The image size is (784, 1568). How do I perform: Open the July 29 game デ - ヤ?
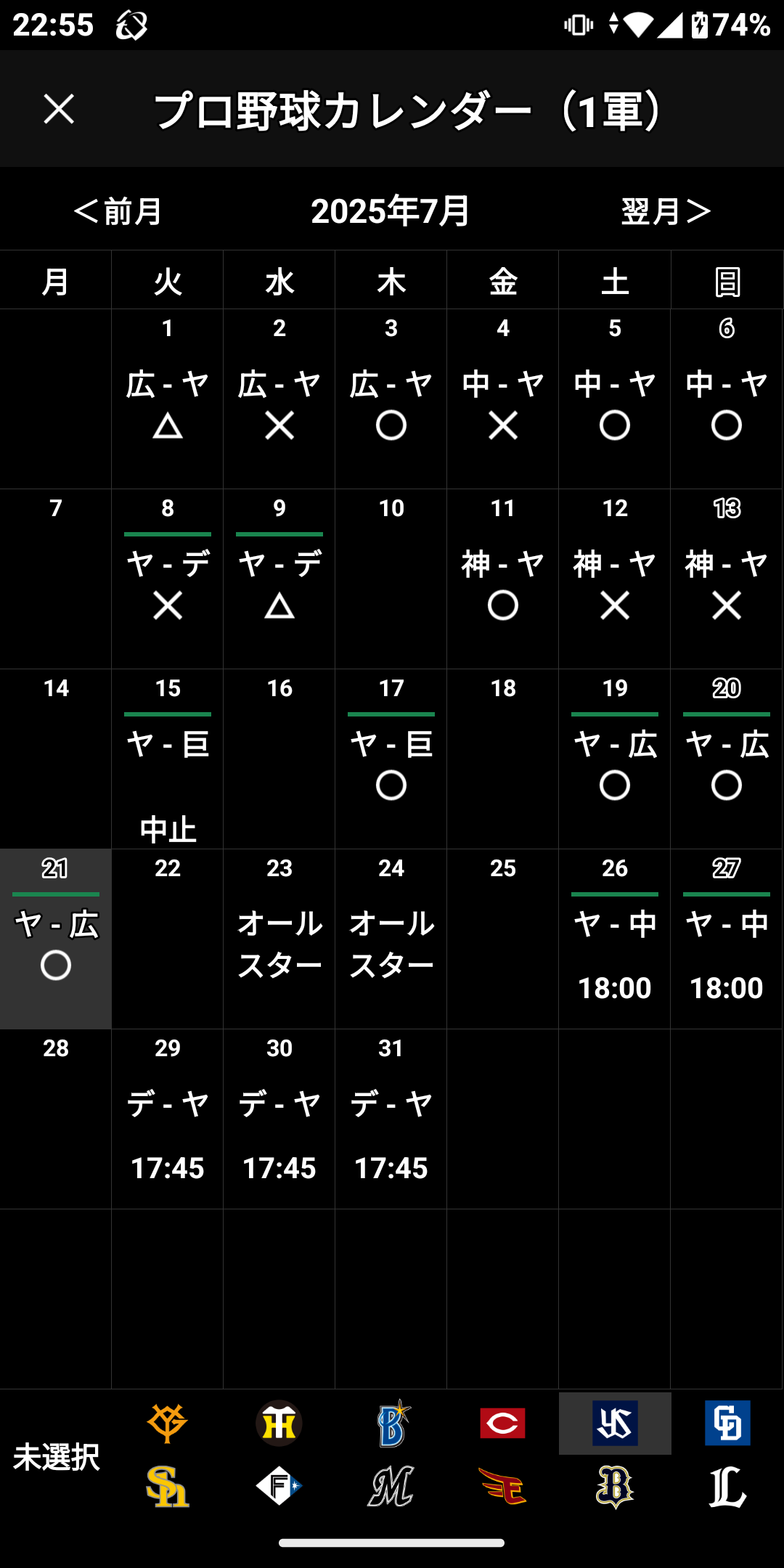click(168, 1119)
